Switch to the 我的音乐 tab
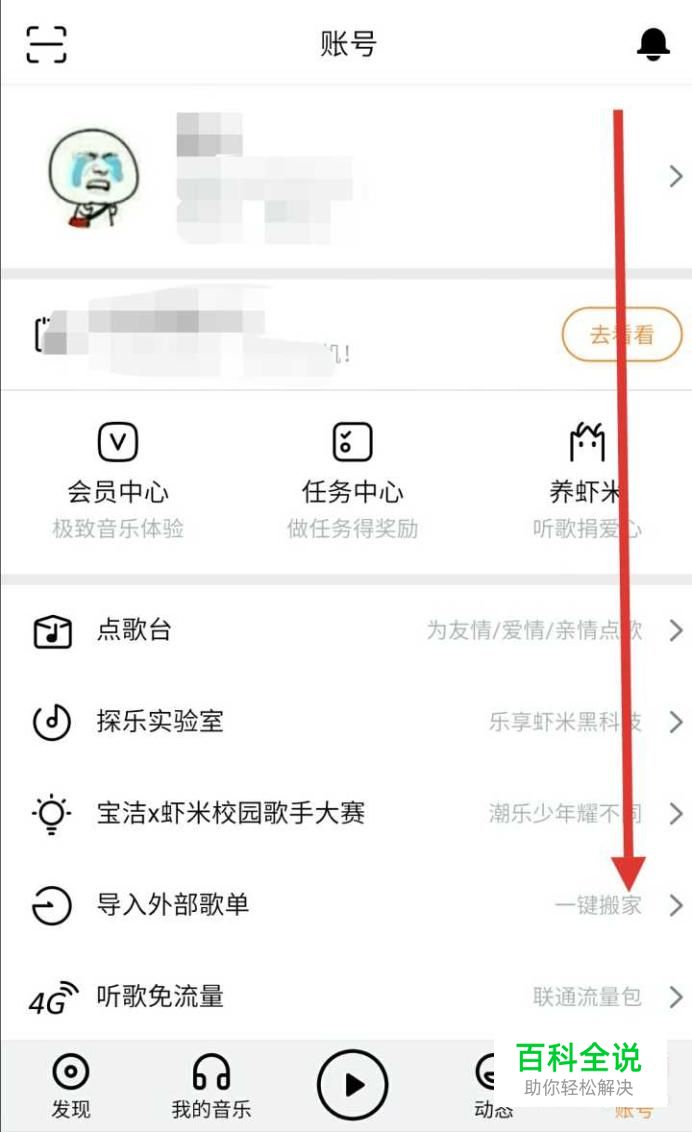Viewport: 692px width, 1132px height. pos(211,1085)
